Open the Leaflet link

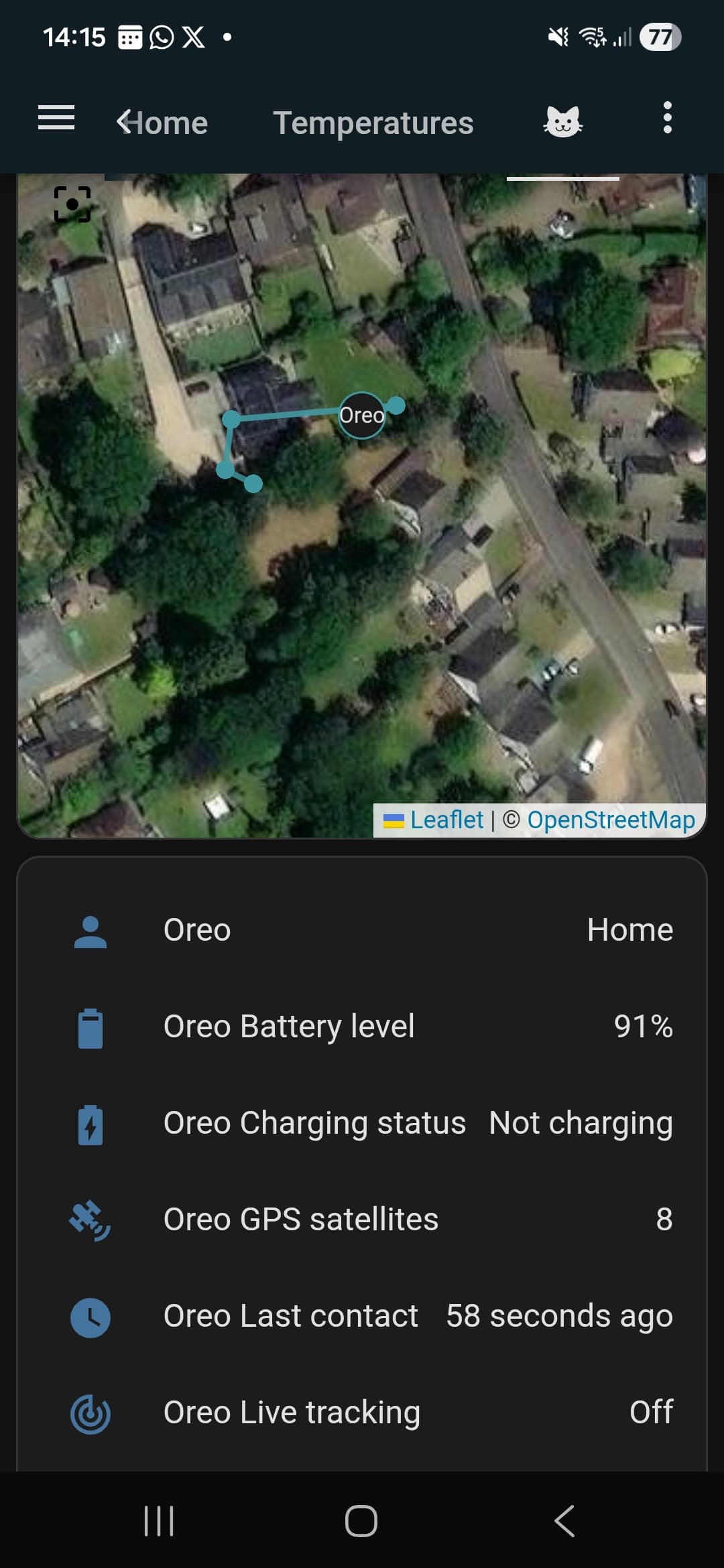pyautogui.click(x=446, y=820)
